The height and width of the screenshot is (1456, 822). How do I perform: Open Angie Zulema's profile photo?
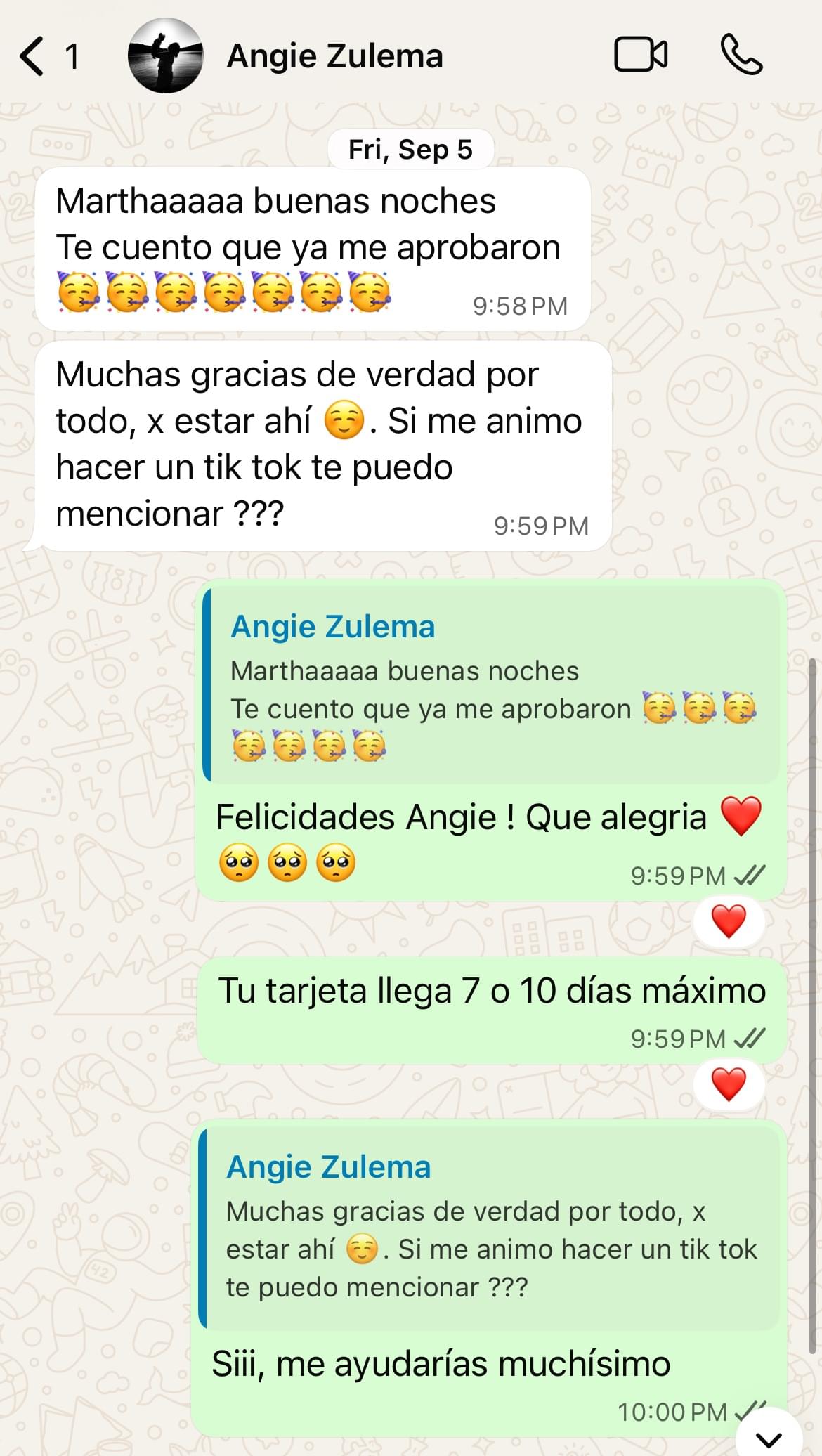(x=165, y=56)
